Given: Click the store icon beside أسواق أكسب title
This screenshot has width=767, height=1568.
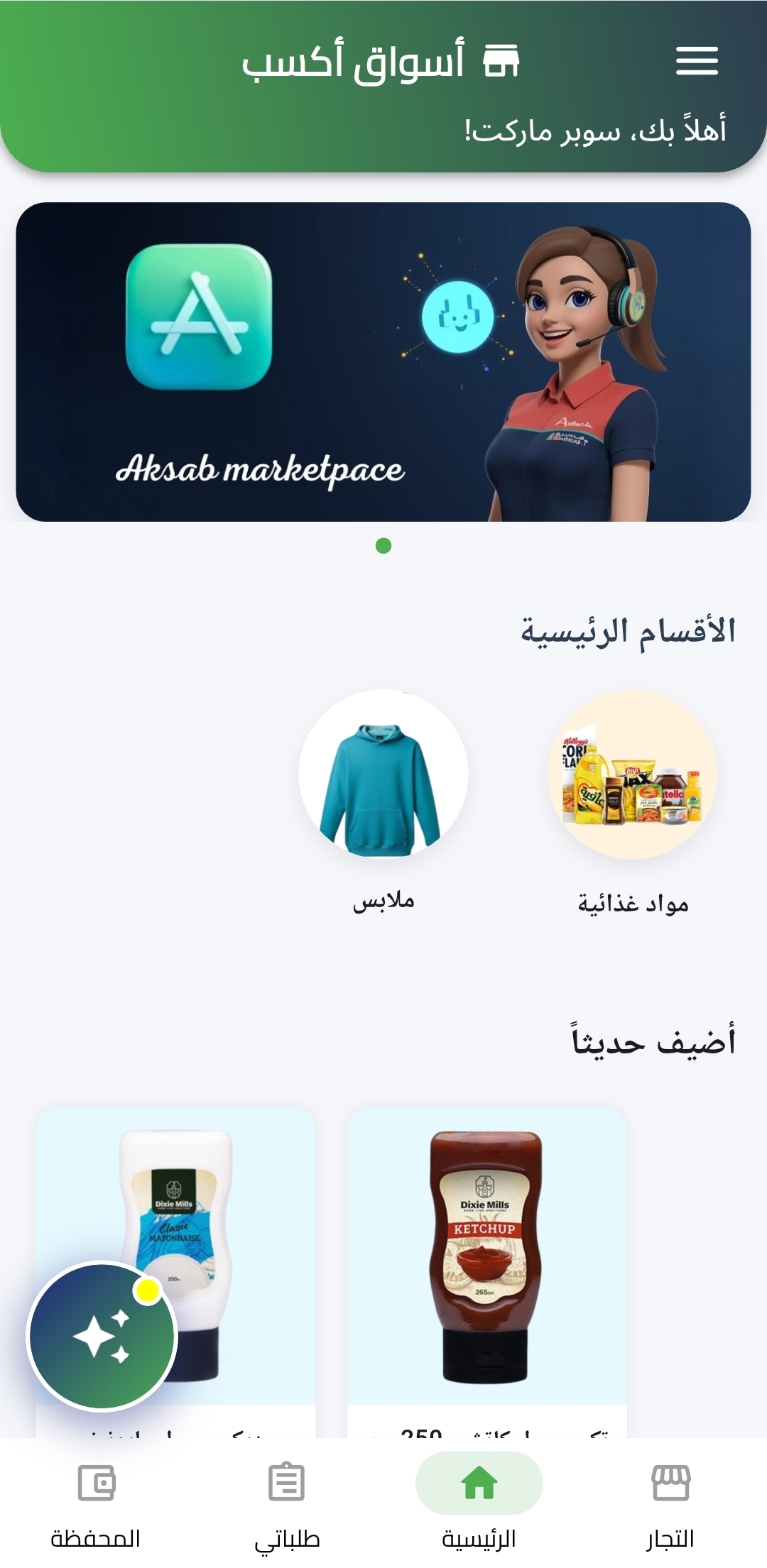Looking at the screenshot, I should (x=503, y=62).
